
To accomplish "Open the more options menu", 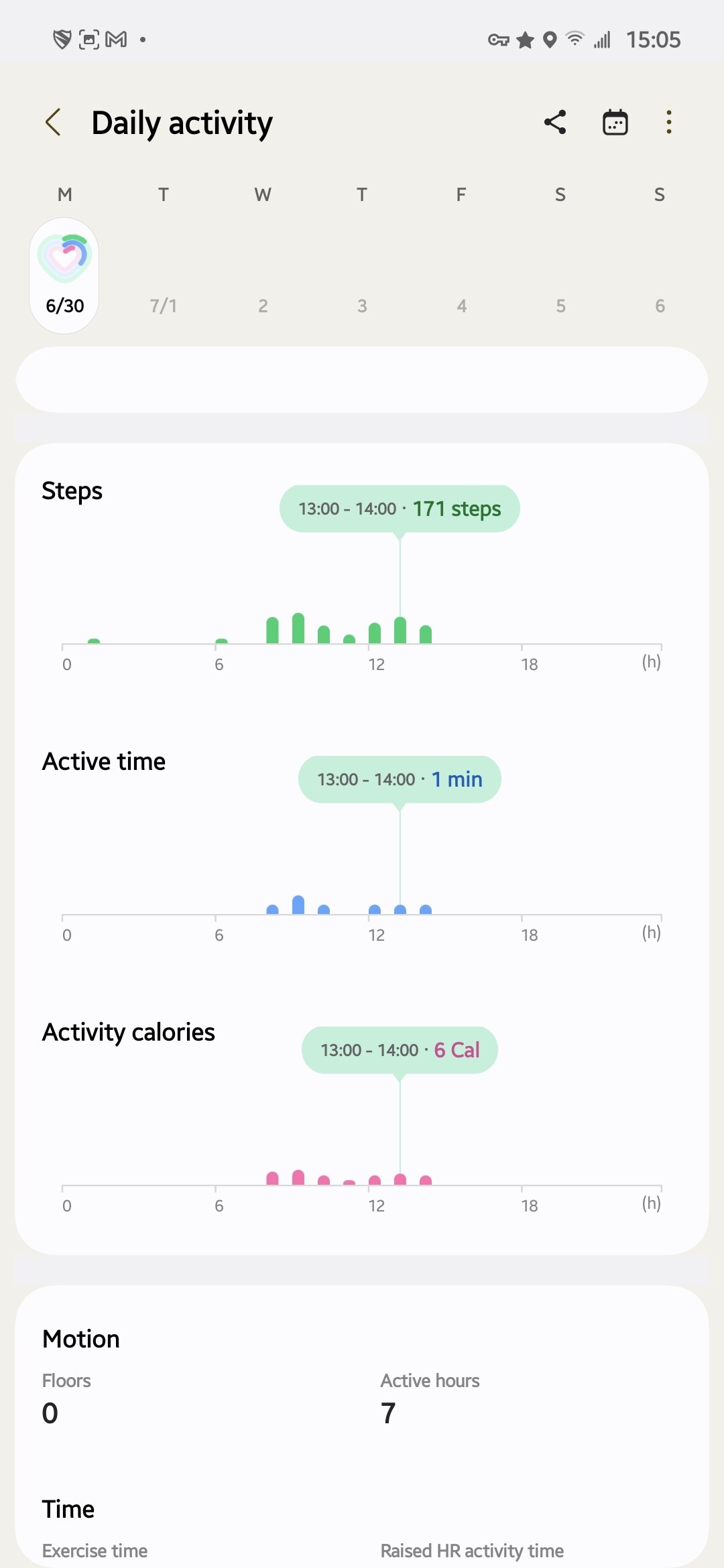I will click(x=668, y=122).
